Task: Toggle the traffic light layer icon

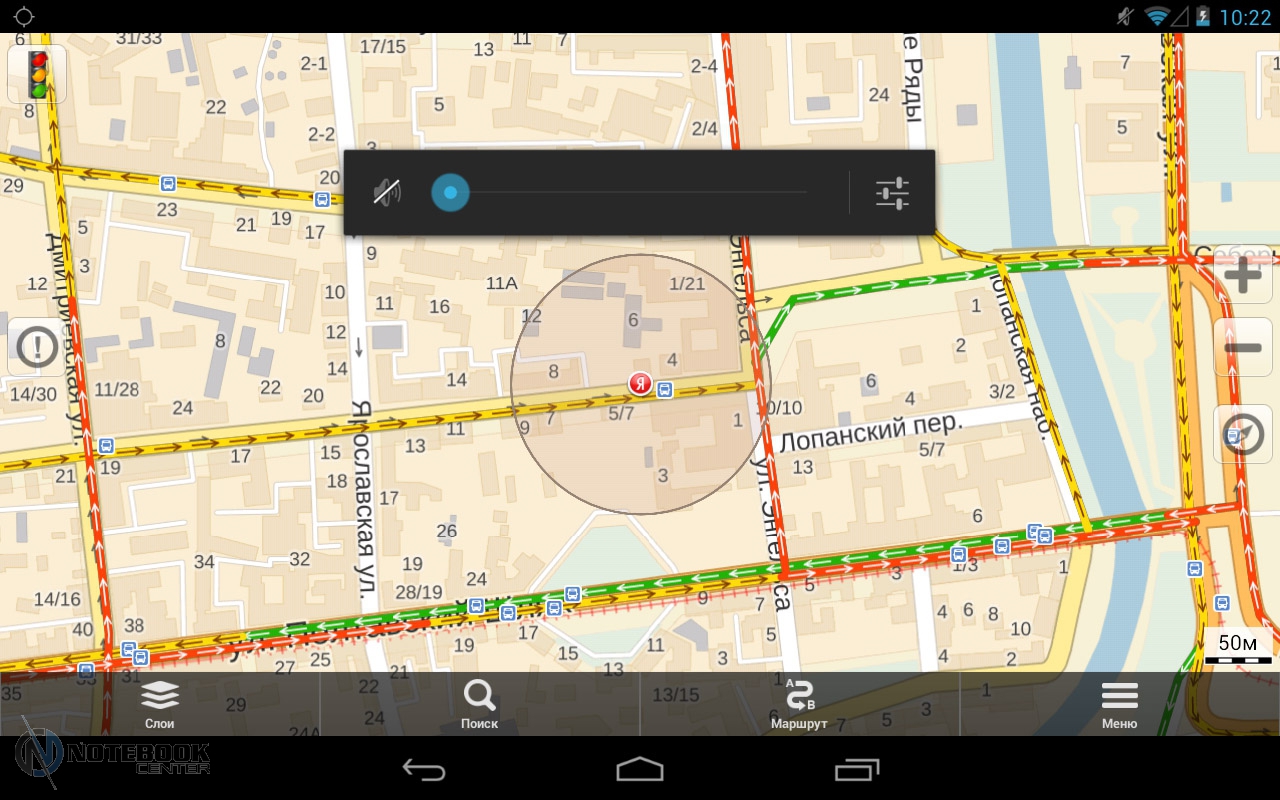Action: (x=38, y=74)
